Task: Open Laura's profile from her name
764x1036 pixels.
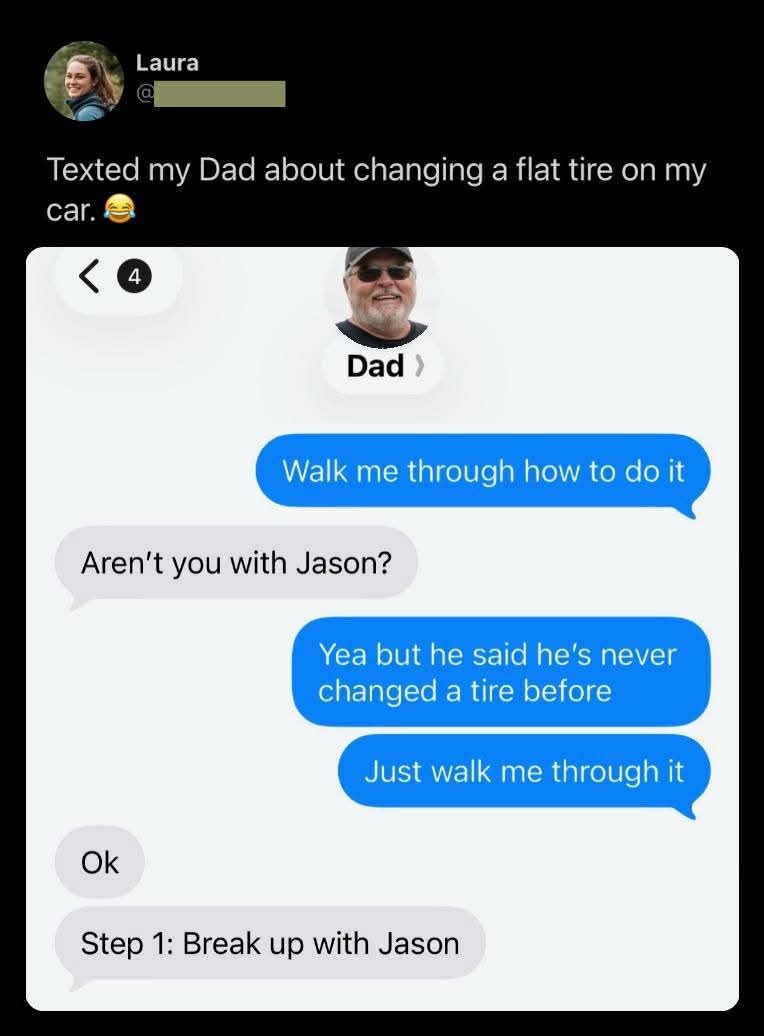Action: tap(167, 63)
